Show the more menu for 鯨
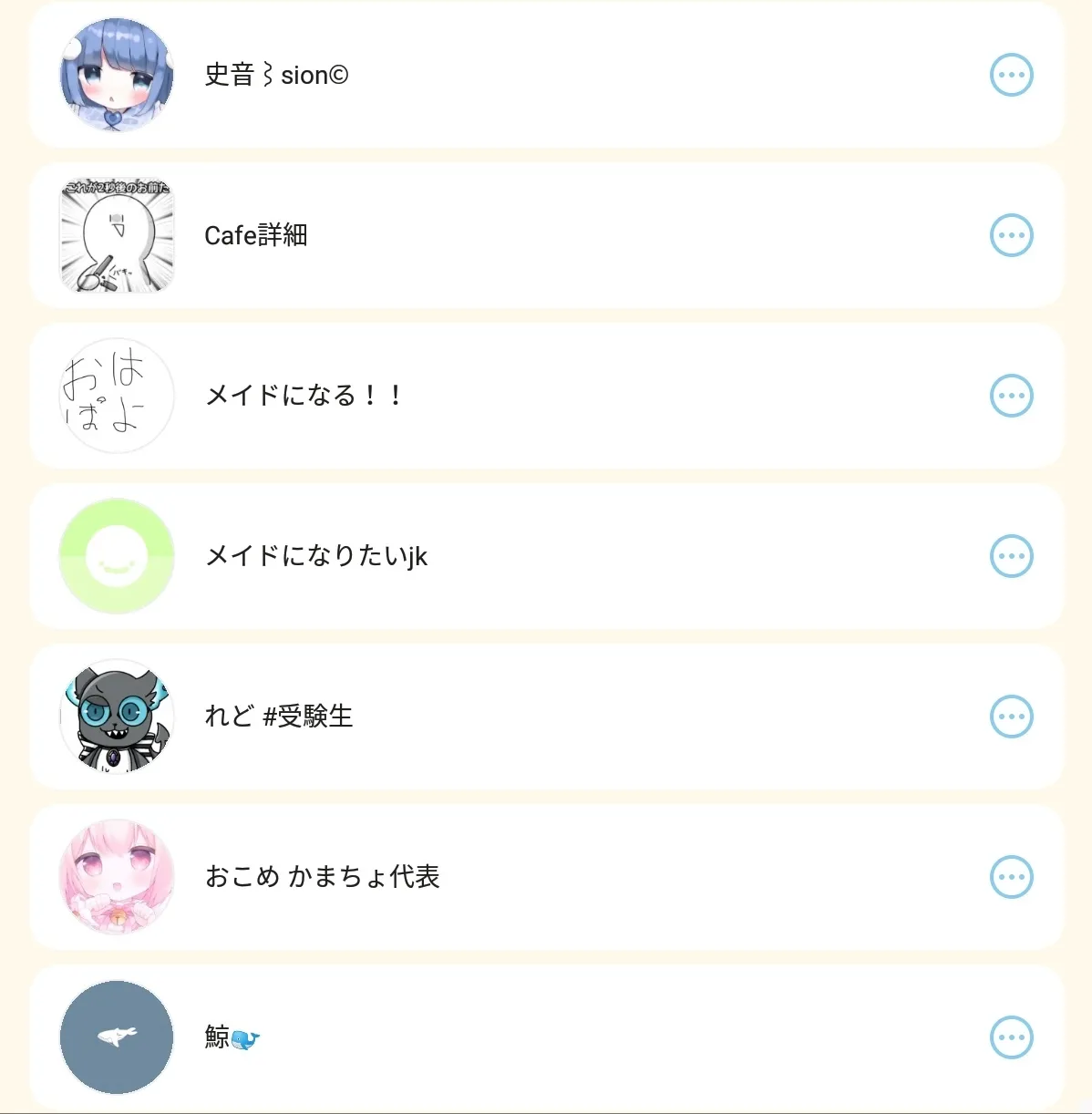This screenshot has height=1114, width=1092. [x=1011, y=1037]
